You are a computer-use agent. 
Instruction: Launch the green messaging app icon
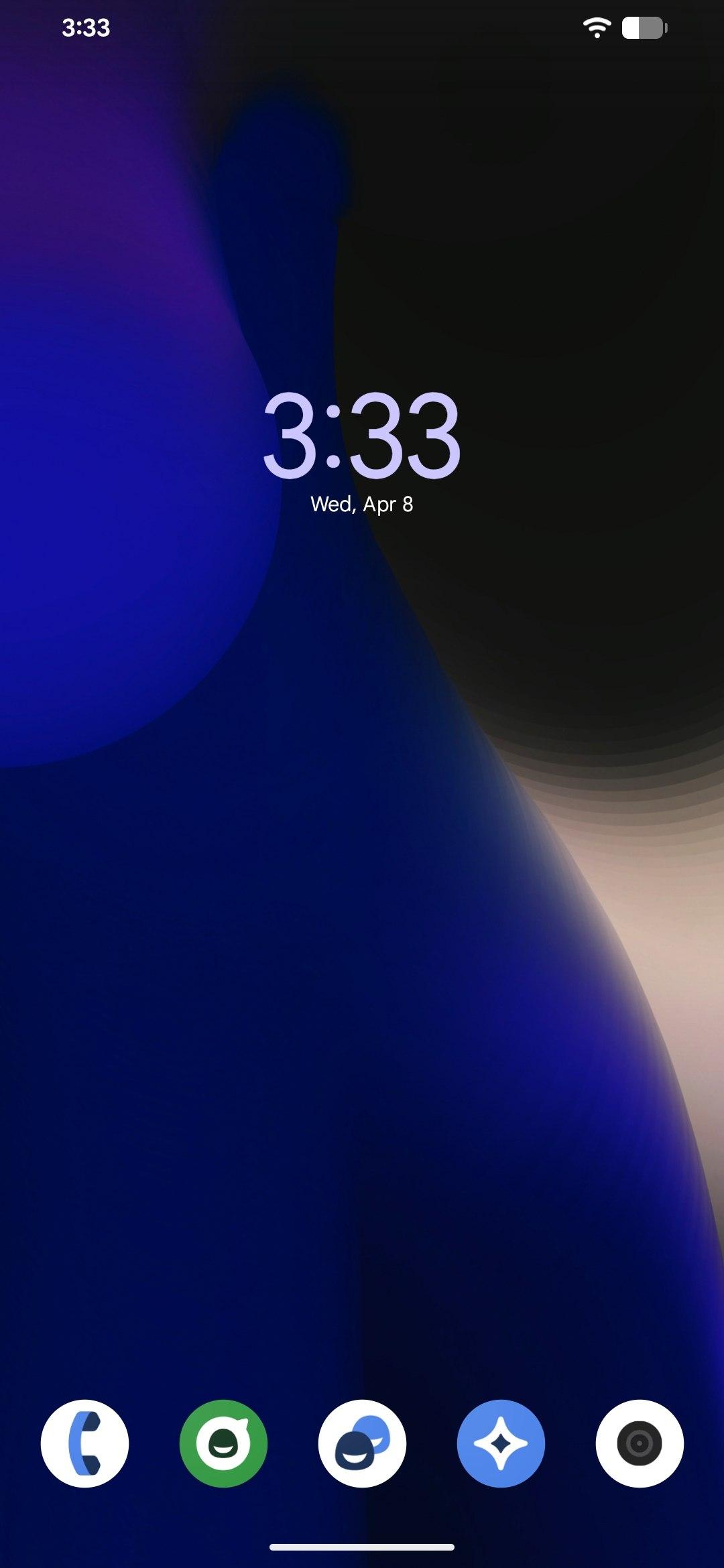click(x=223, y=1443)
